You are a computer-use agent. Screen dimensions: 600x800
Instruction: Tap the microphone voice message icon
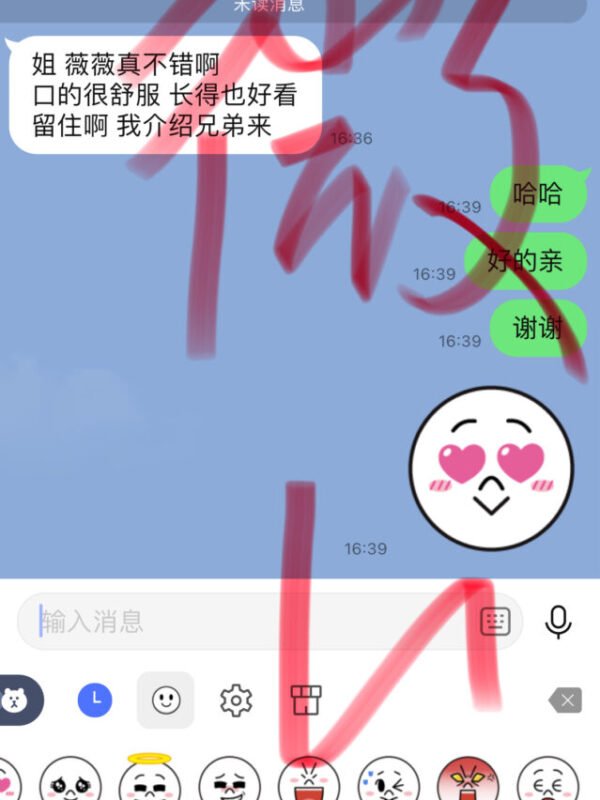pyautogui.click(x=558, y=621)
